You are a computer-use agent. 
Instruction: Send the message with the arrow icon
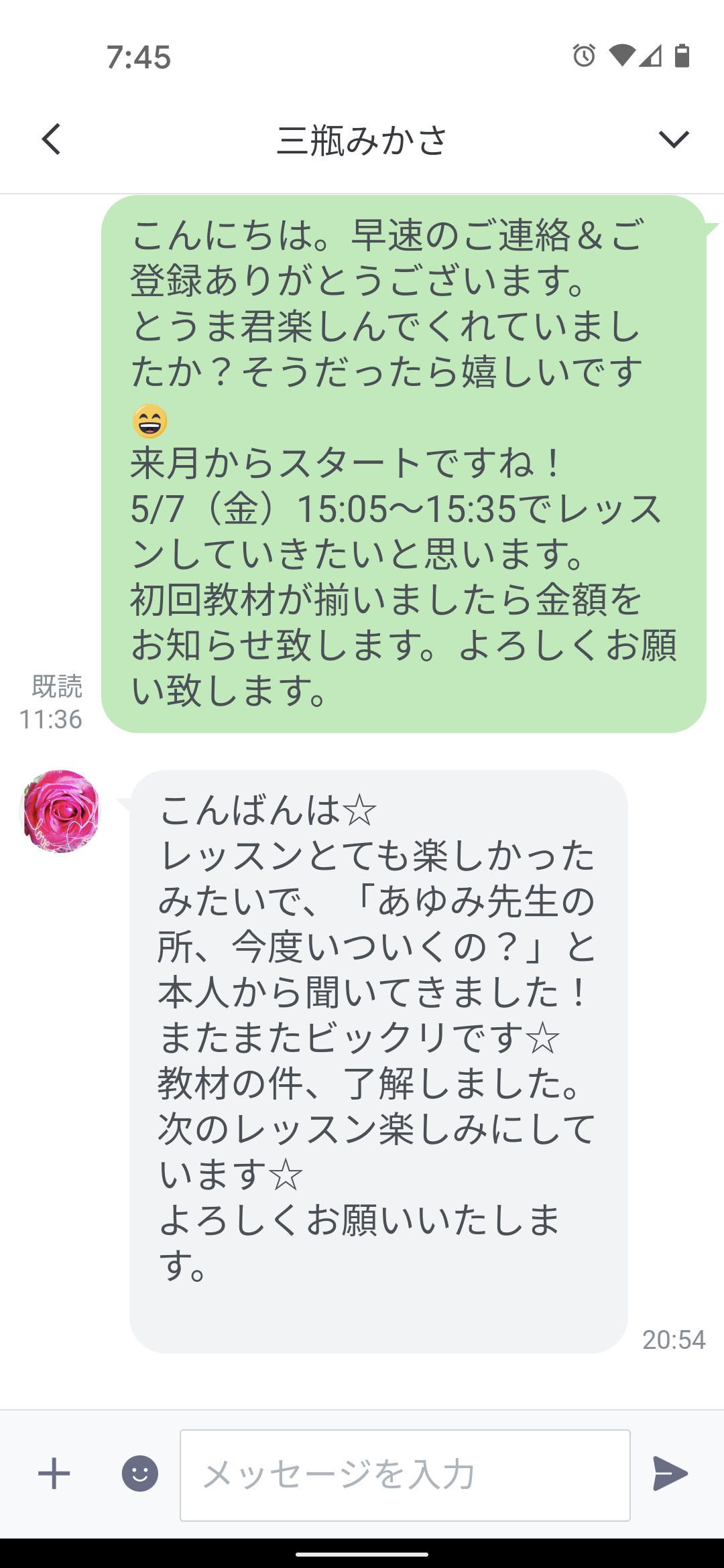(x=670, y=1474)
